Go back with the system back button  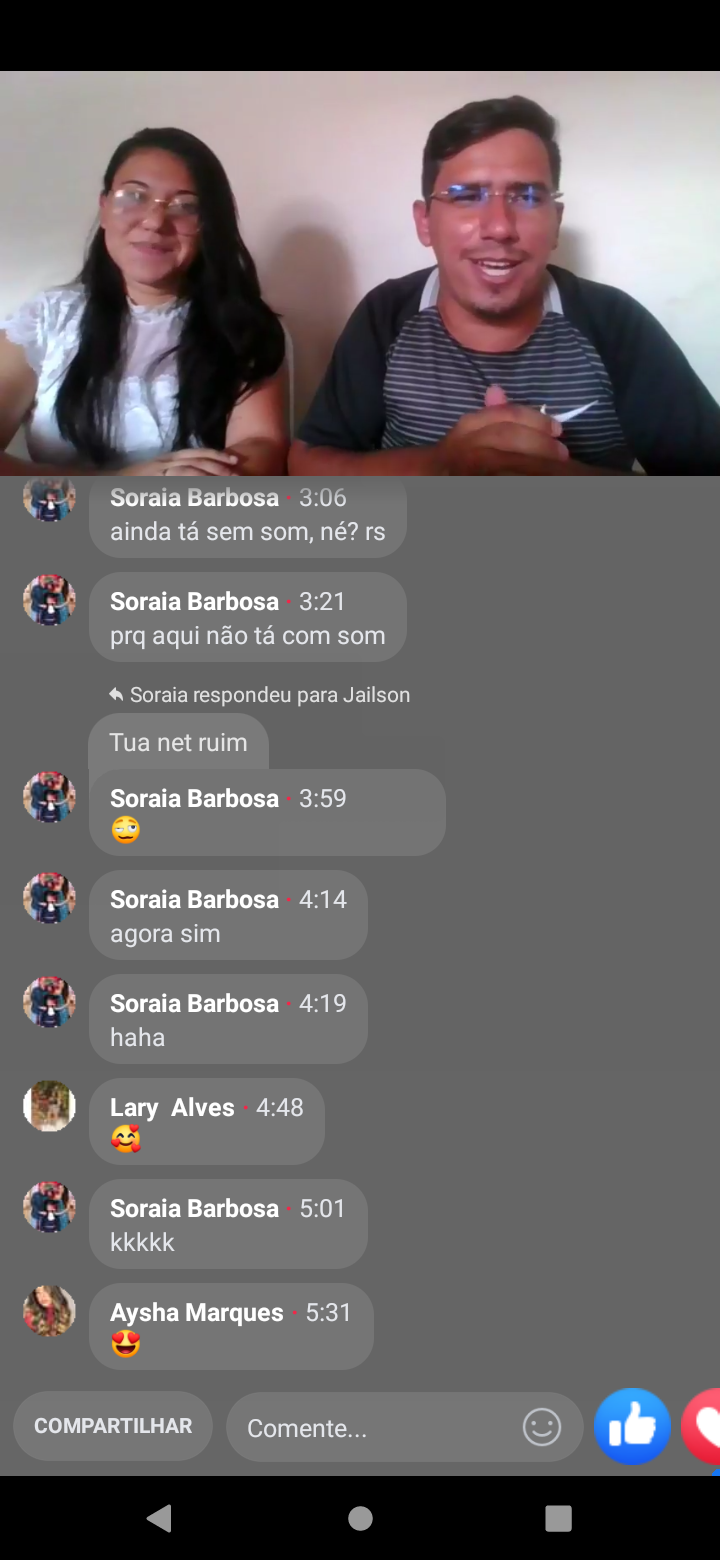click(x=160, y=1518)
